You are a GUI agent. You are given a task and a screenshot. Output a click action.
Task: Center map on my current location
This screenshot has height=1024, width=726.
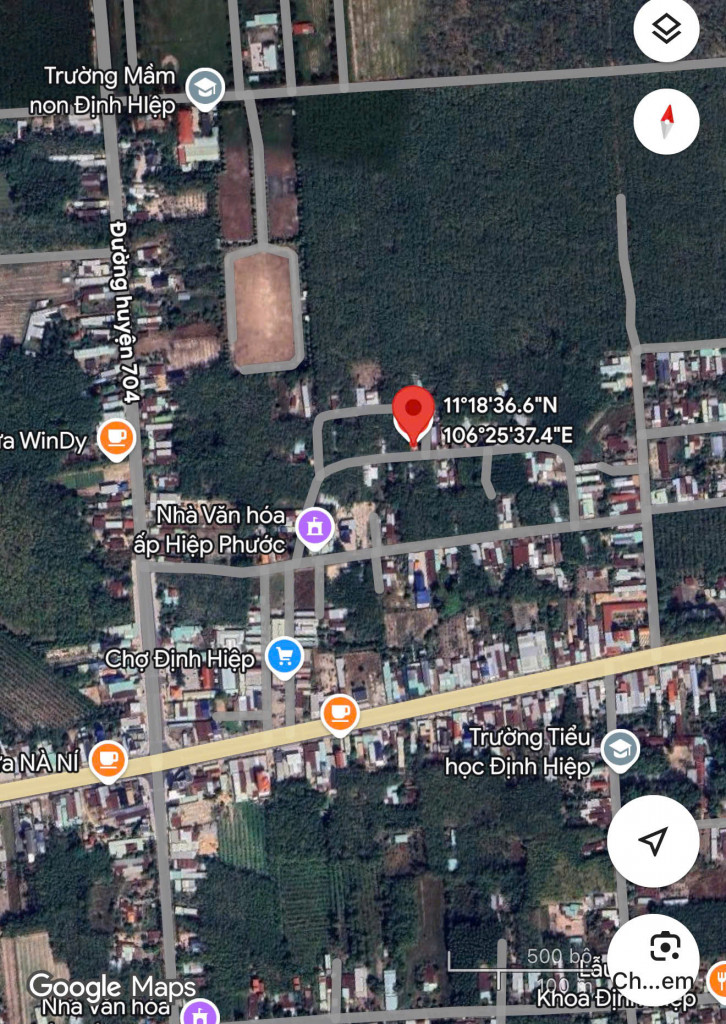[653, 841]
